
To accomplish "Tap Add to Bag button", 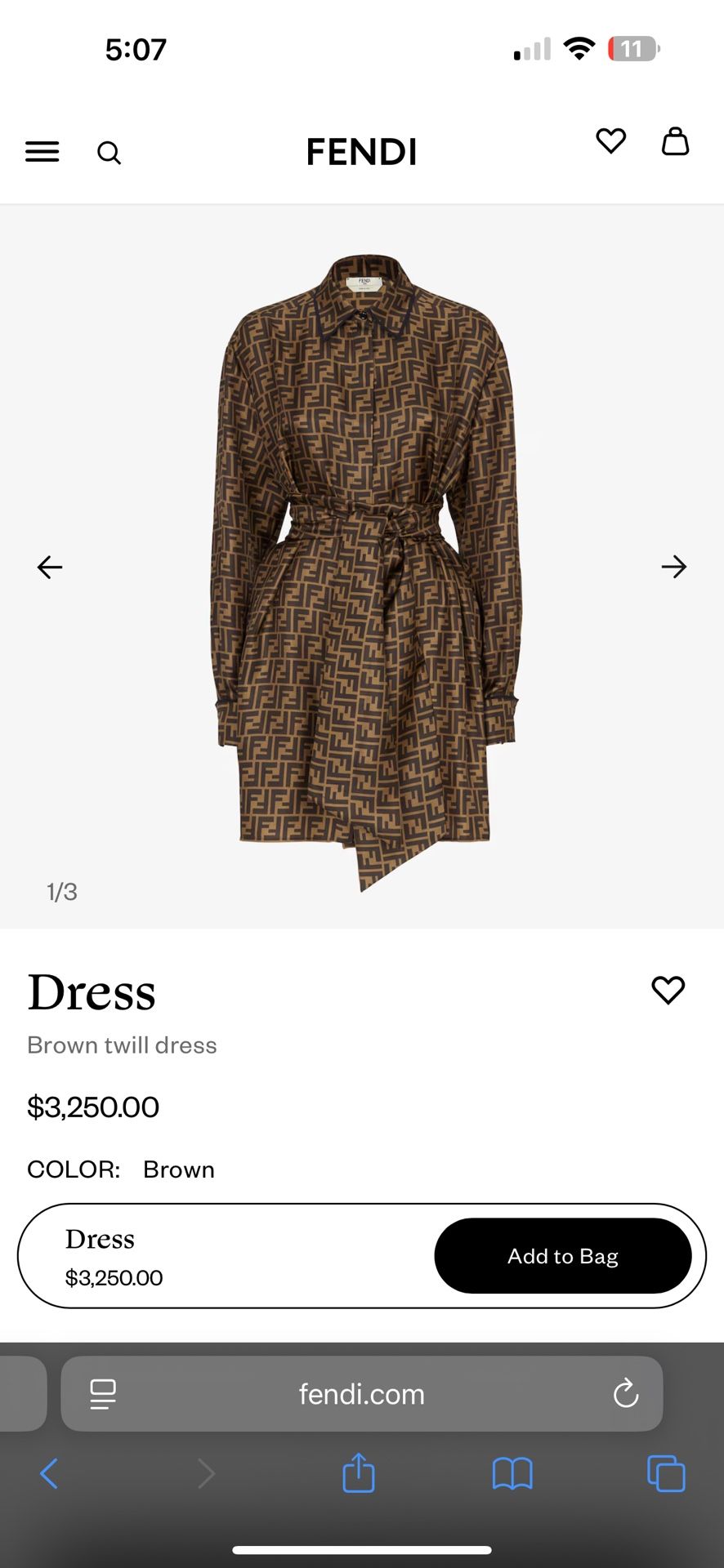I will pos(562,1256).
